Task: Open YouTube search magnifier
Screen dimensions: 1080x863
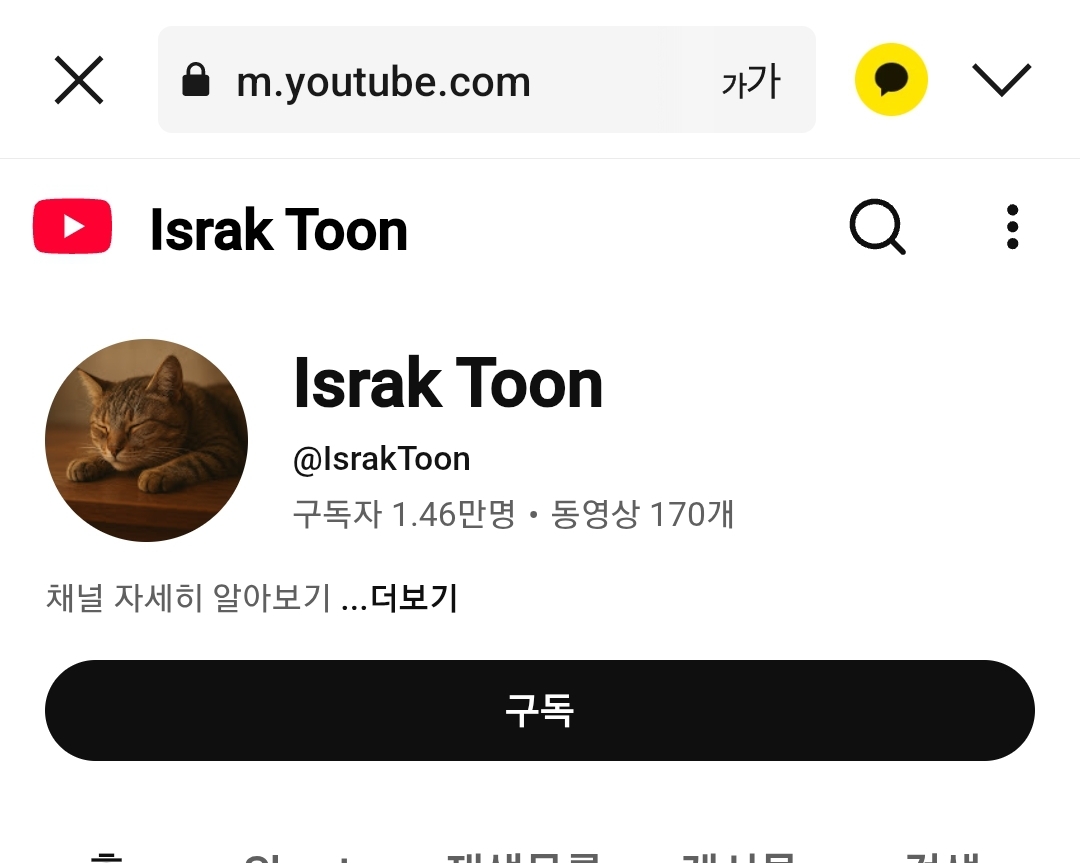Action: pos(877,227)
